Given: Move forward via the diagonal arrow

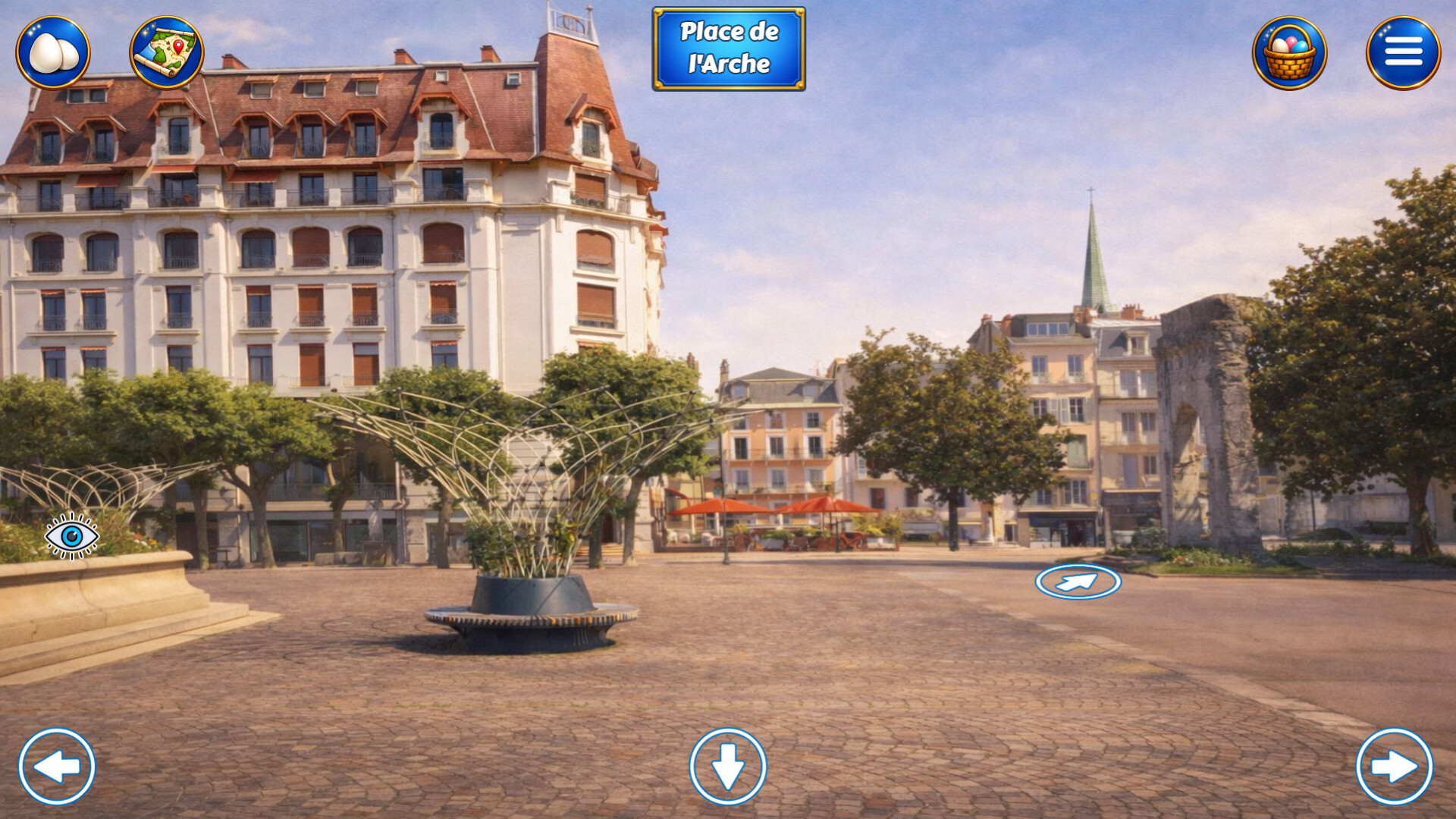Looking at the screenshot, I should click(1078, 582).
